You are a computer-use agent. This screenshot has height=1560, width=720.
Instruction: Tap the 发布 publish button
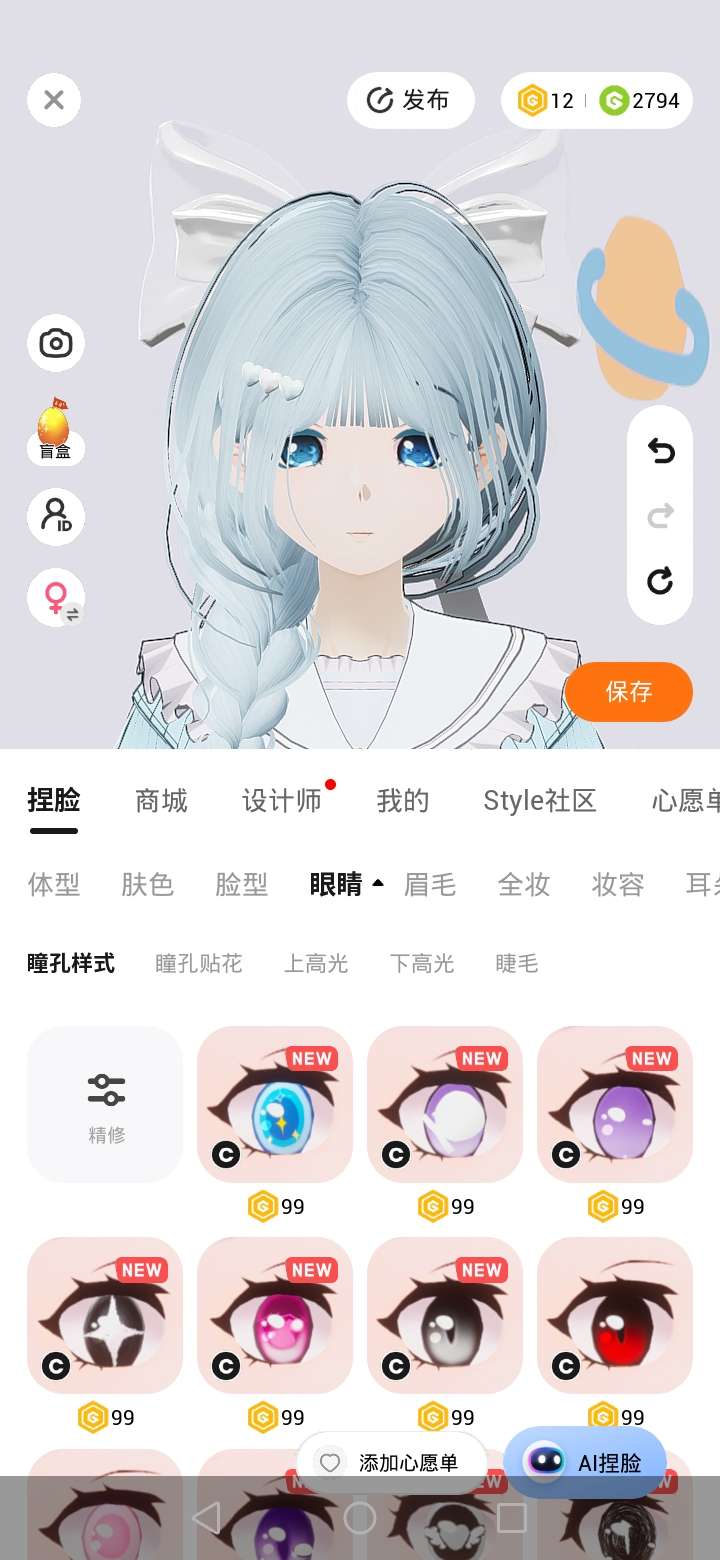click(x=410, y=100)
